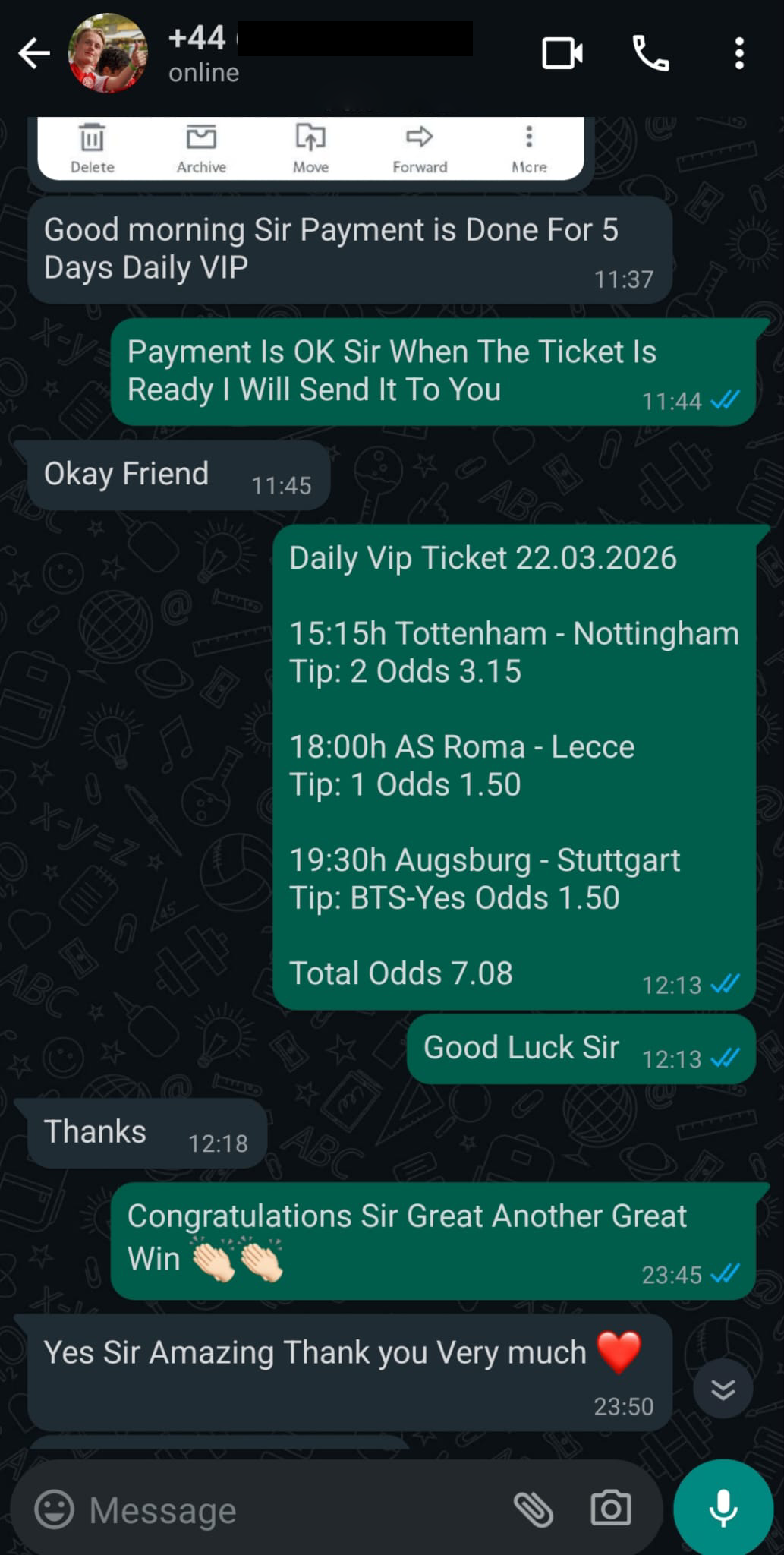The width and height of the screenshot is (784, 1555).
Task: Jump to the latest messages
Action: click(x=723, y=1389)
